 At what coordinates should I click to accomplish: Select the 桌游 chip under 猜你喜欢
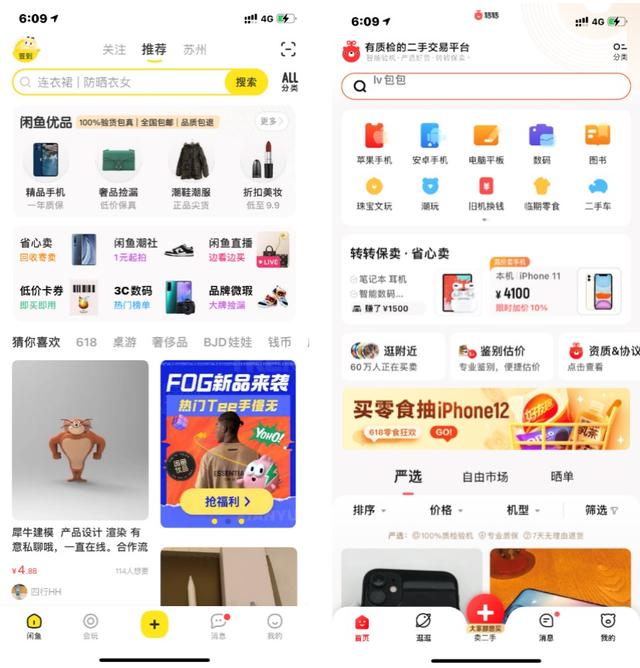124,342
